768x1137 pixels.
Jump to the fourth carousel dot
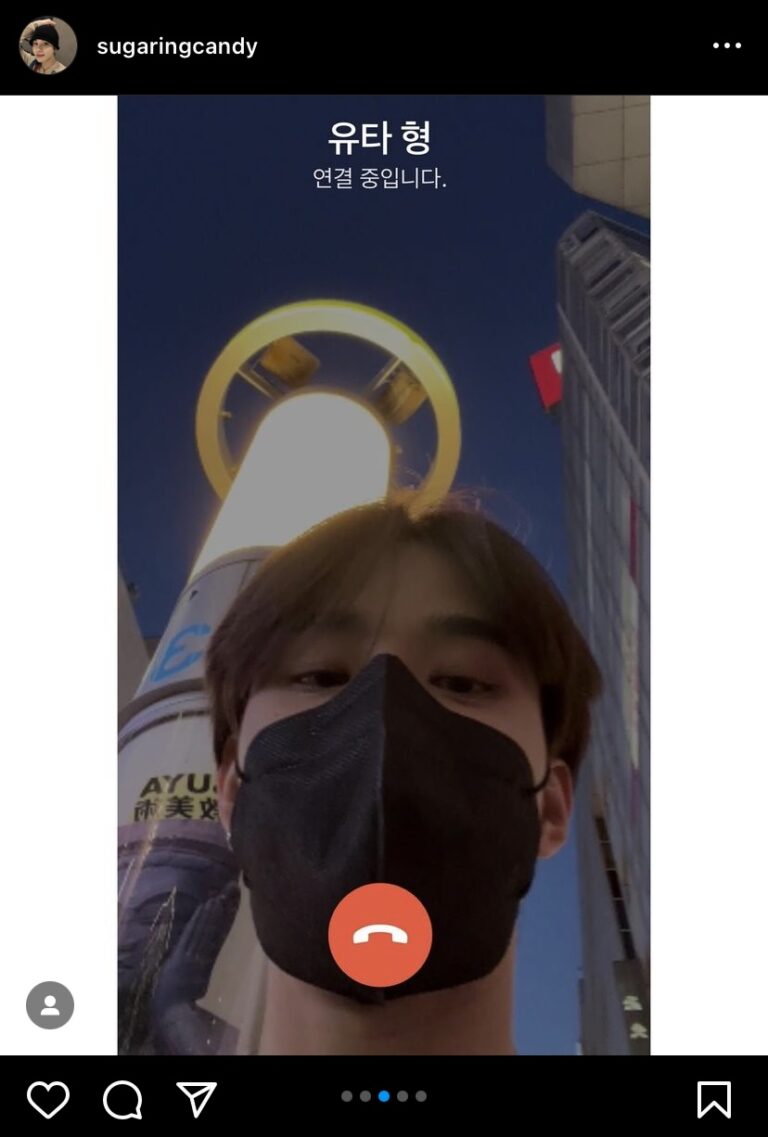(x=403, y=1096)
